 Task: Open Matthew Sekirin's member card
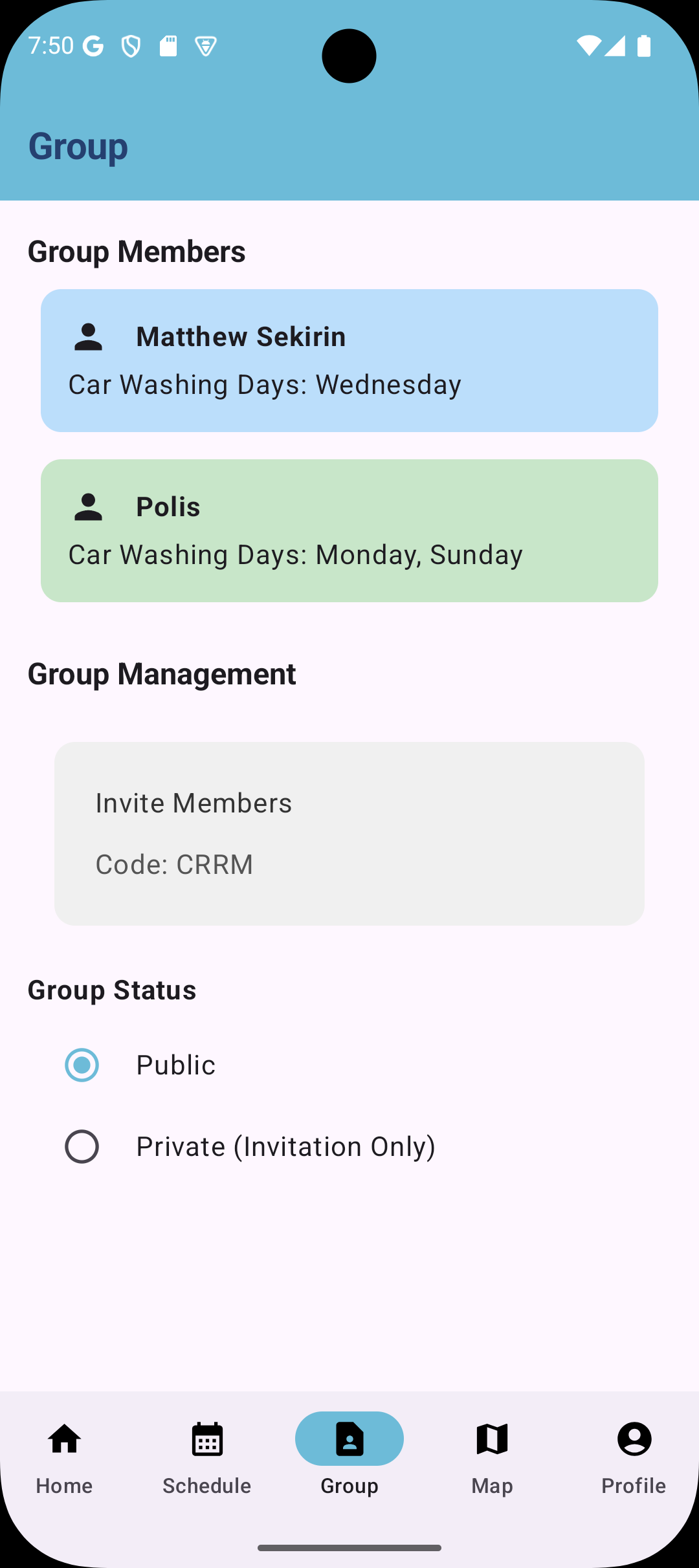[x=349, y=360]
